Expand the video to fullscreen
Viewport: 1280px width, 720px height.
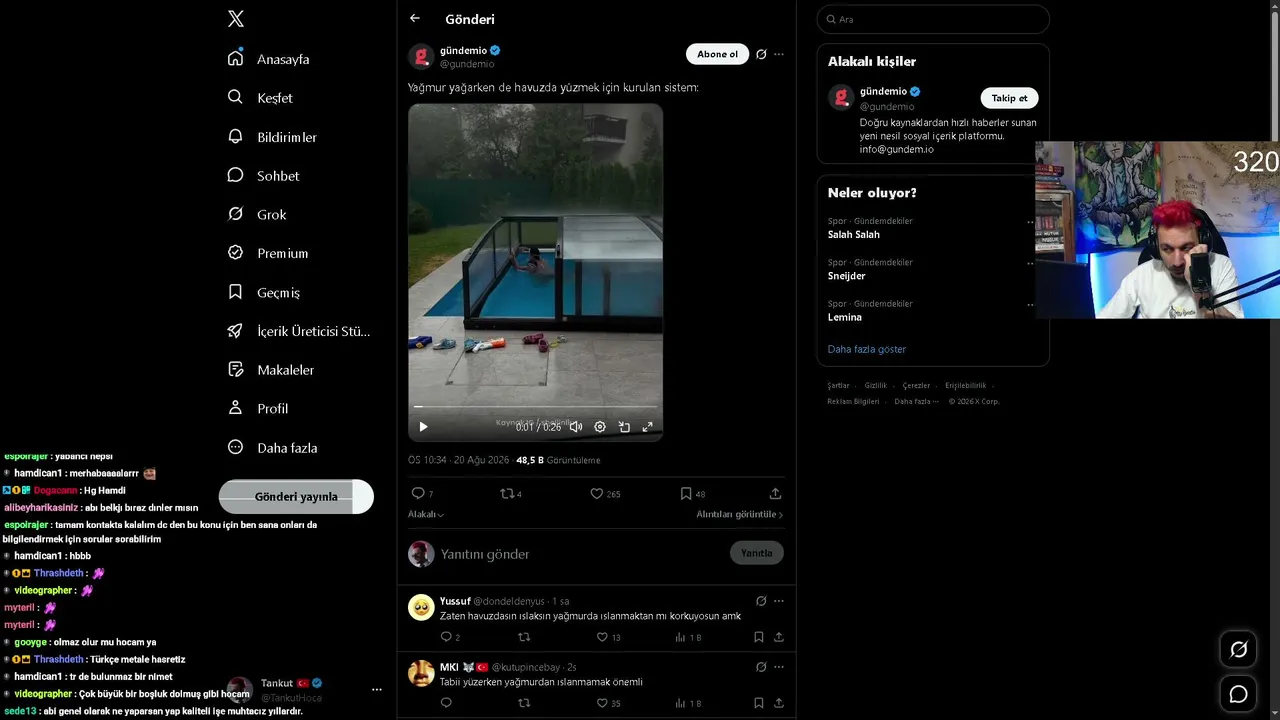(x=647, y=427)
